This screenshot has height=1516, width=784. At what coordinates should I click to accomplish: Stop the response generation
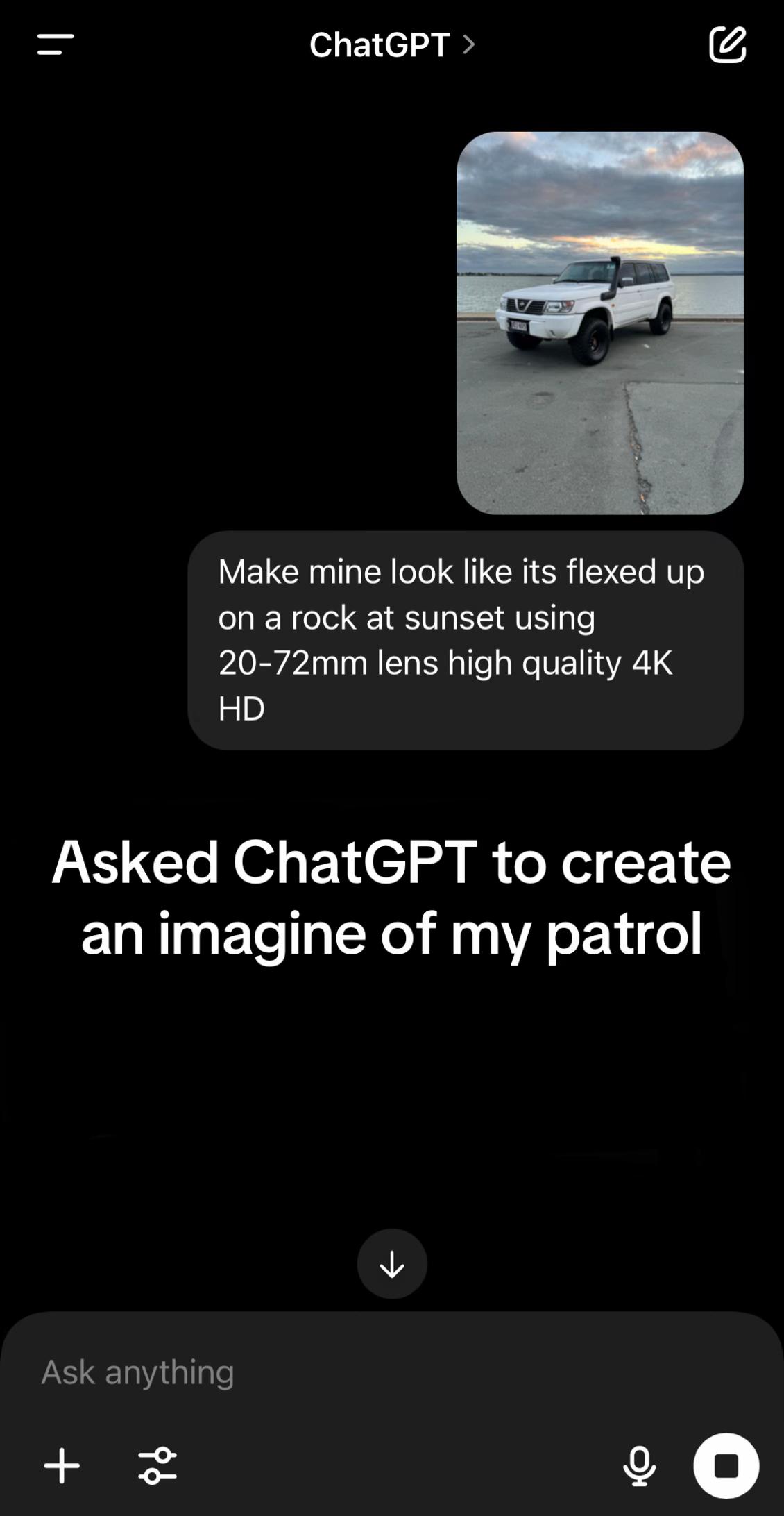(x=726, y=1465)
